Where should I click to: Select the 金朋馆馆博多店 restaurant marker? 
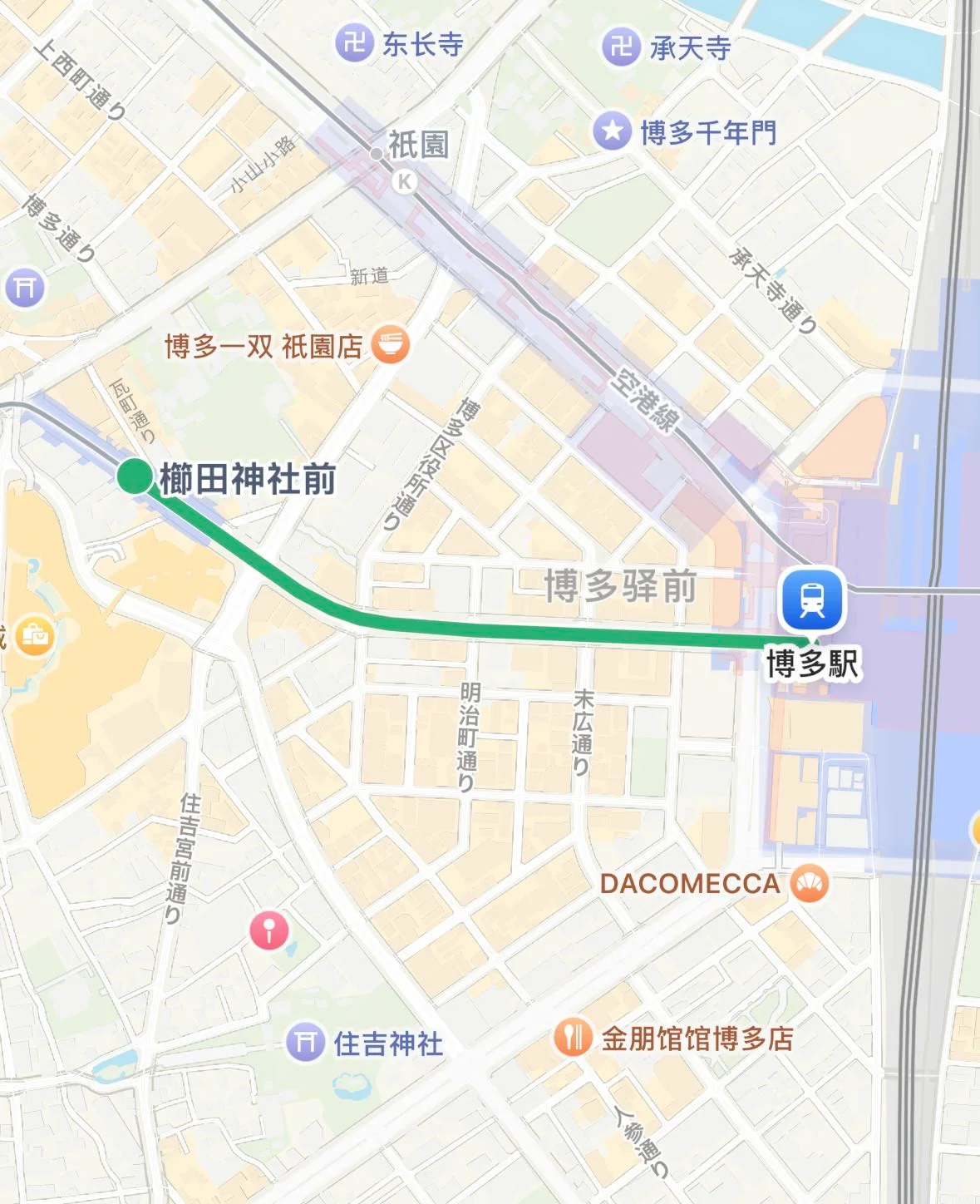coord(573,1037)
